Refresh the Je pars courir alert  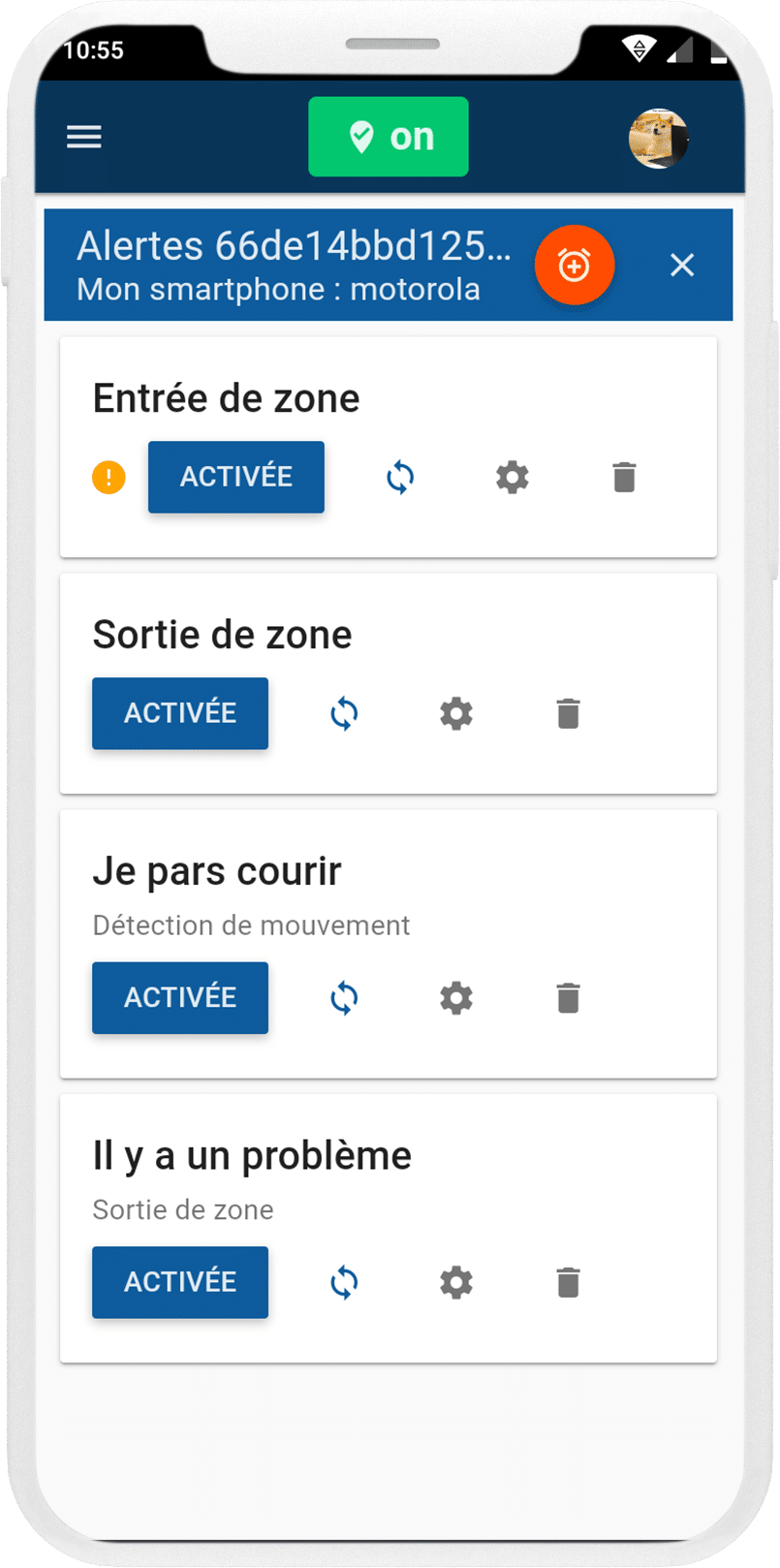pyautogui.click(x=344, y=998)
